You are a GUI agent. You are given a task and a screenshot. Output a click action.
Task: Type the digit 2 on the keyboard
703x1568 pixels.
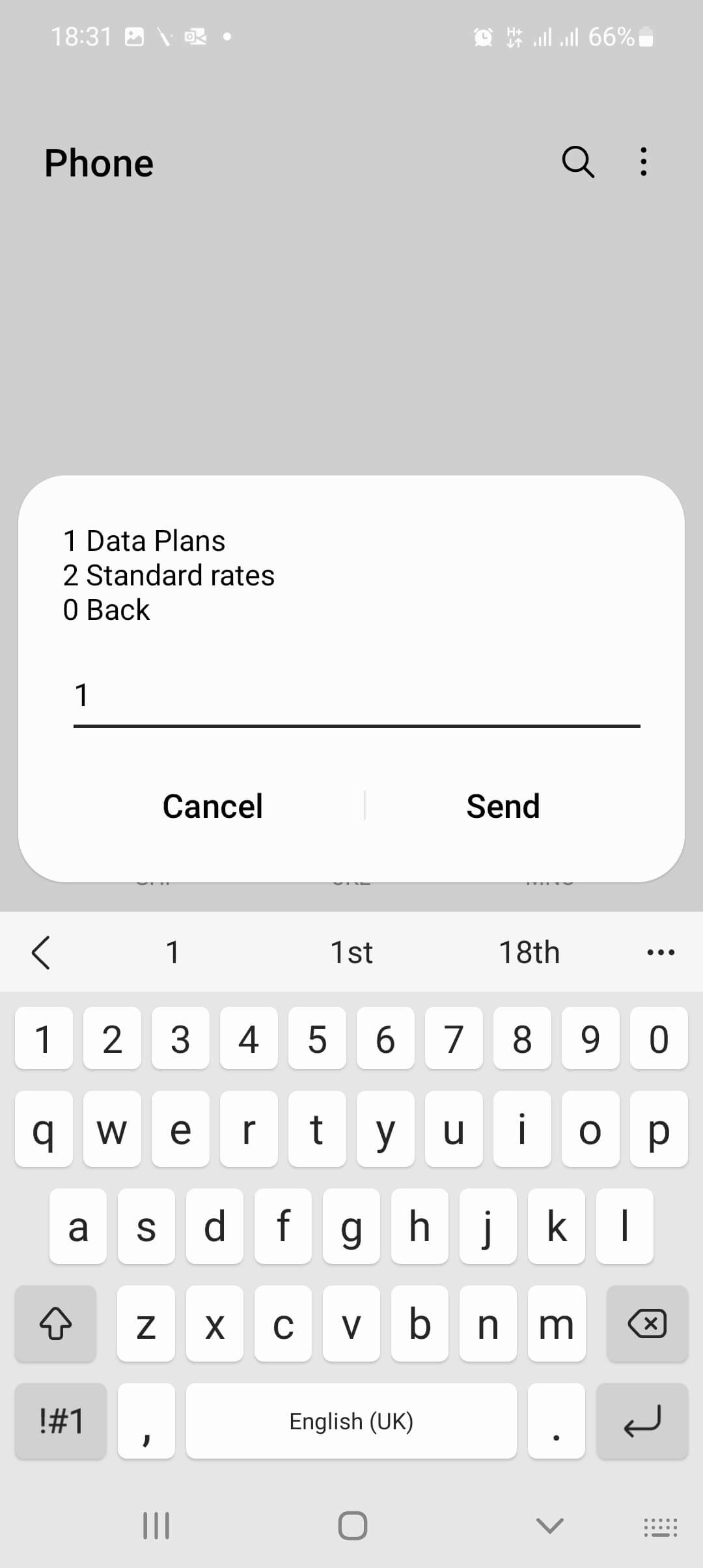112,1039
